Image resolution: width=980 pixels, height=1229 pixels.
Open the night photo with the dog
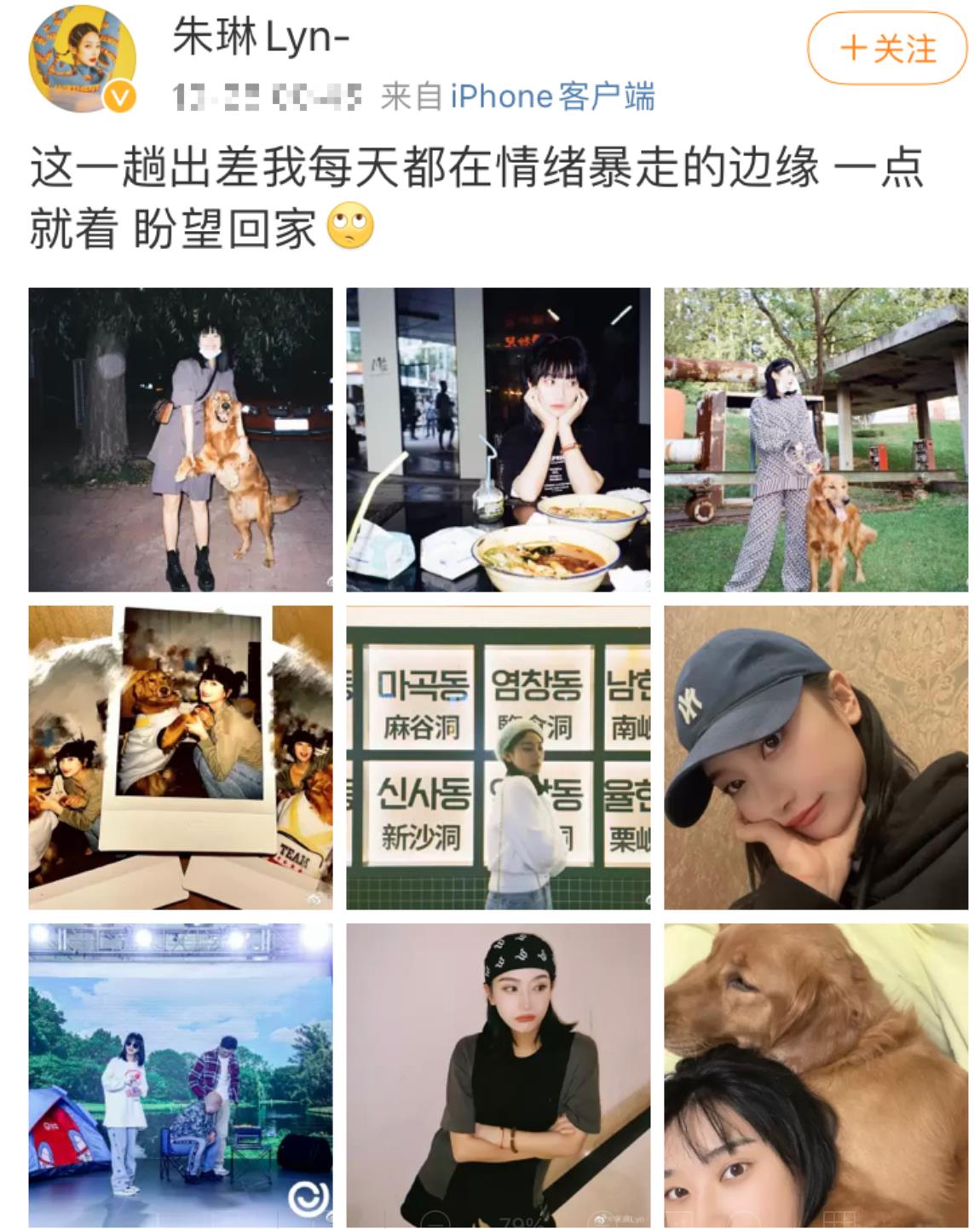[181, 440]
